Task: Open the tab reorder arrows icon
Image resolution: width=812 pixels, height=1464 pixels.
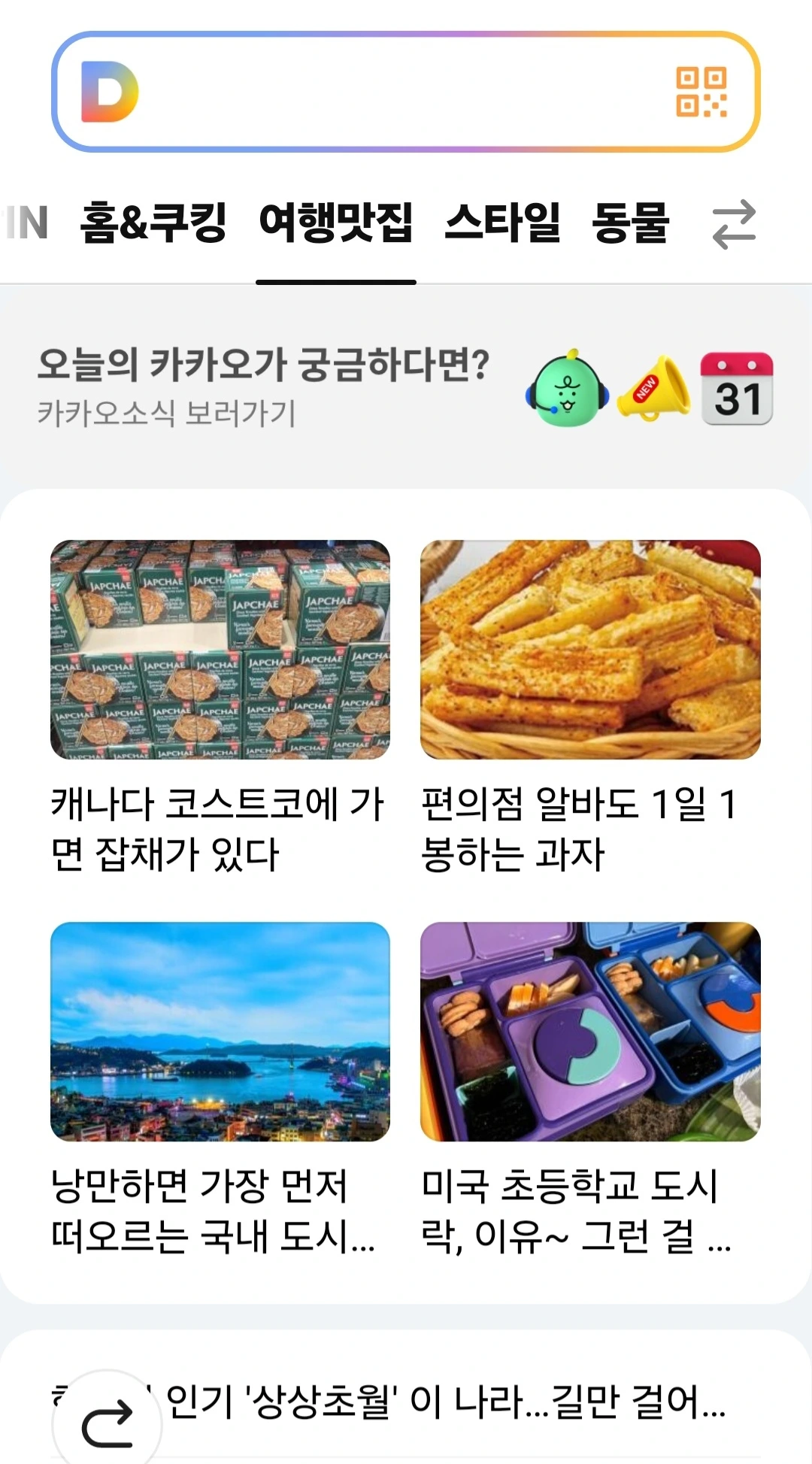Action: tap(734, 224)
